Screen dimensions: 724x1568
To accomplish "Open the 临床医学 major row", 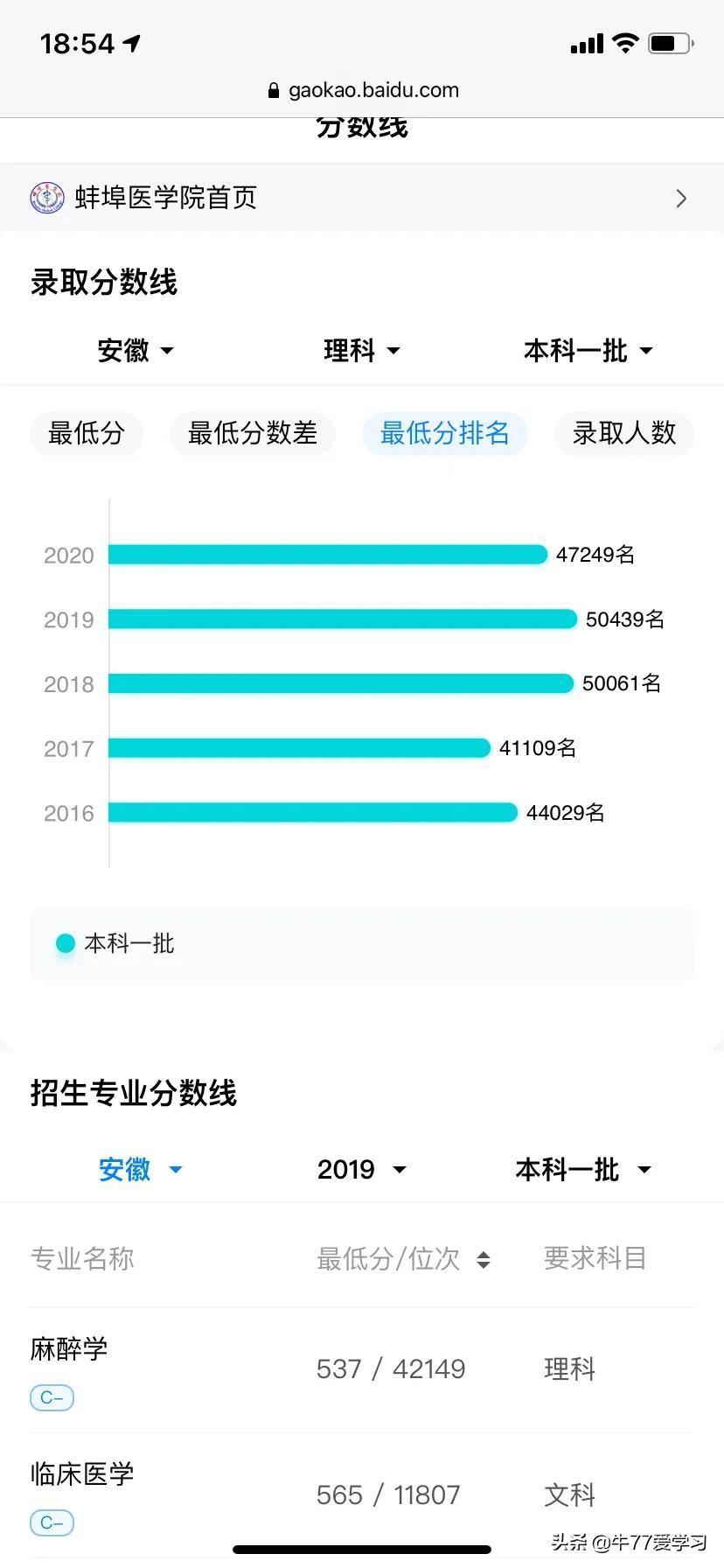I will pos(362,1495).
